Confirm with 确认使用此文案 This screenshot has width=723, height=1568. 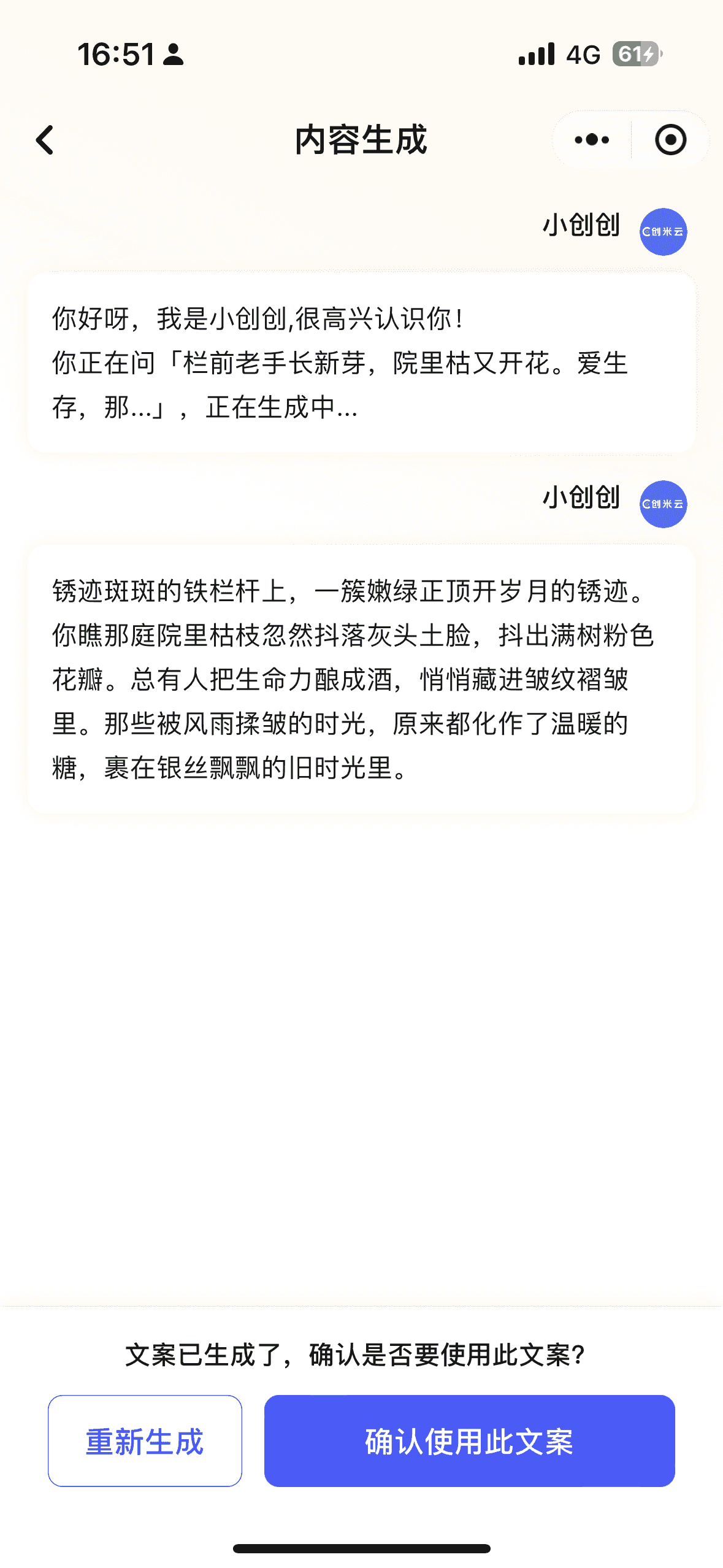point(469,1440)
